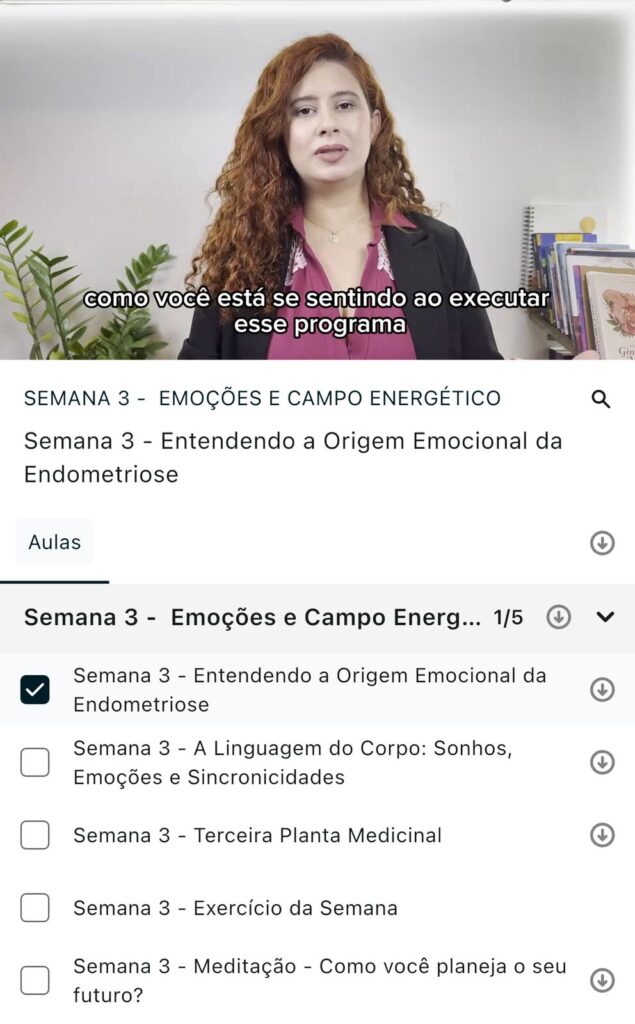Switch to the Aulas tab

click(54, 543)
